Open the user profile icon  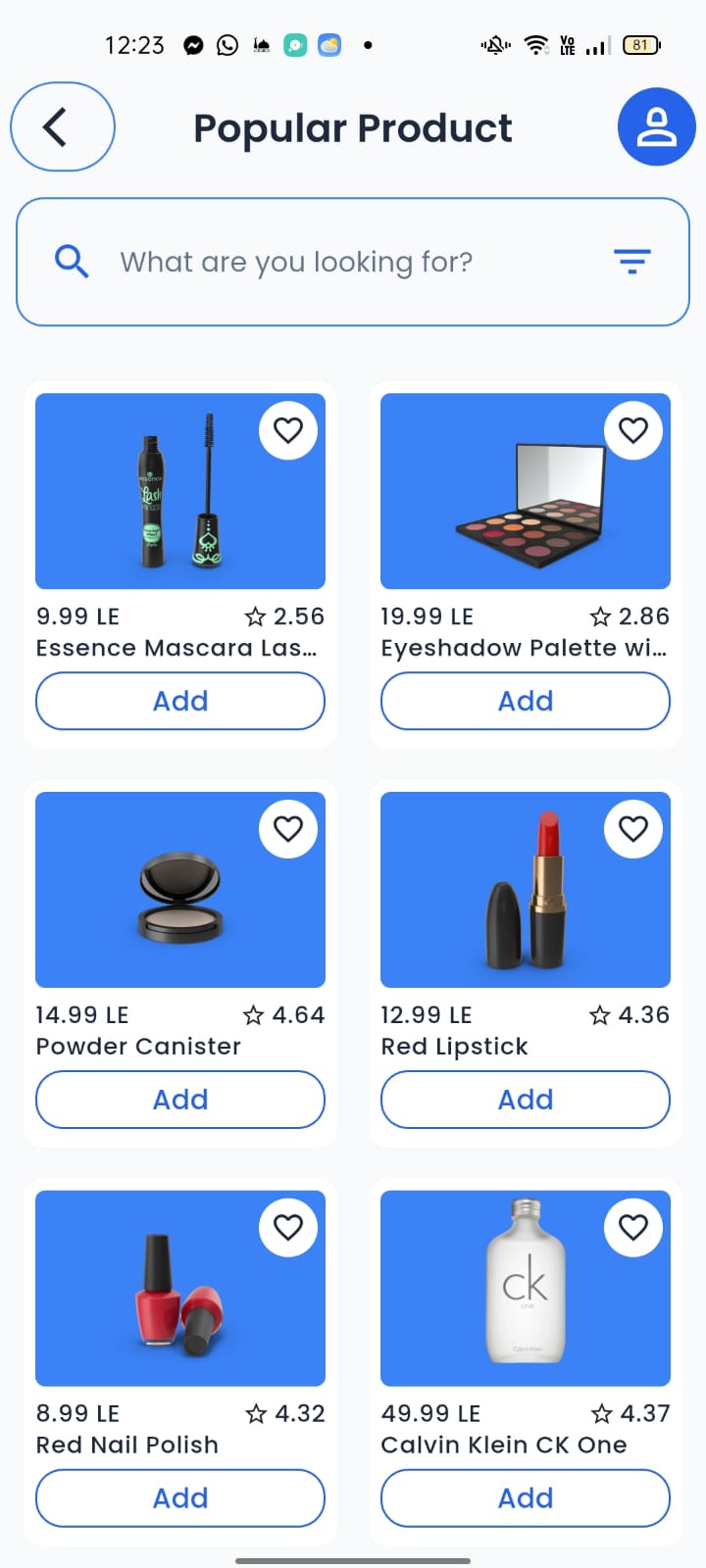pyautogui.click(x=656, y=127)
